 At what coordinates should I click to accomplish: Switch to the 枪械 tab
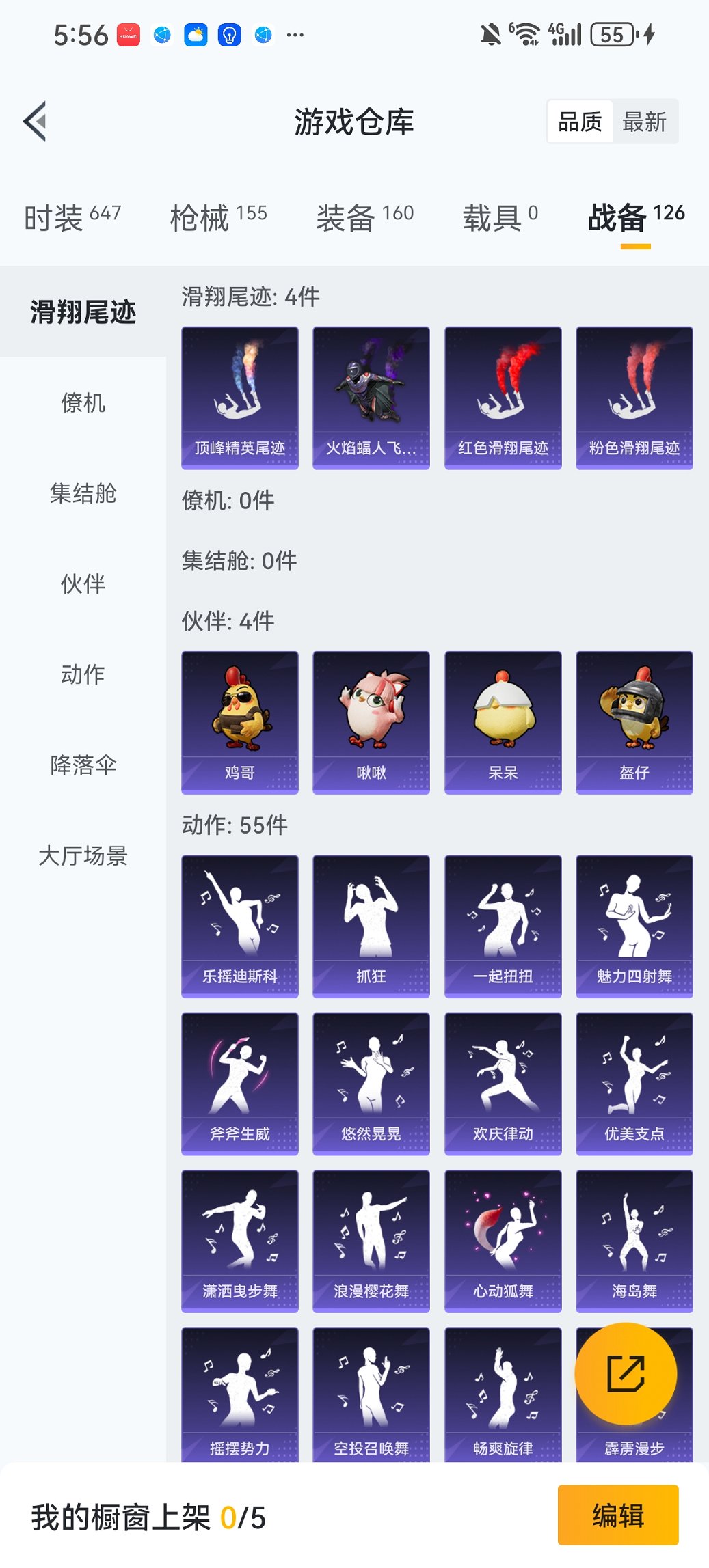218,217
